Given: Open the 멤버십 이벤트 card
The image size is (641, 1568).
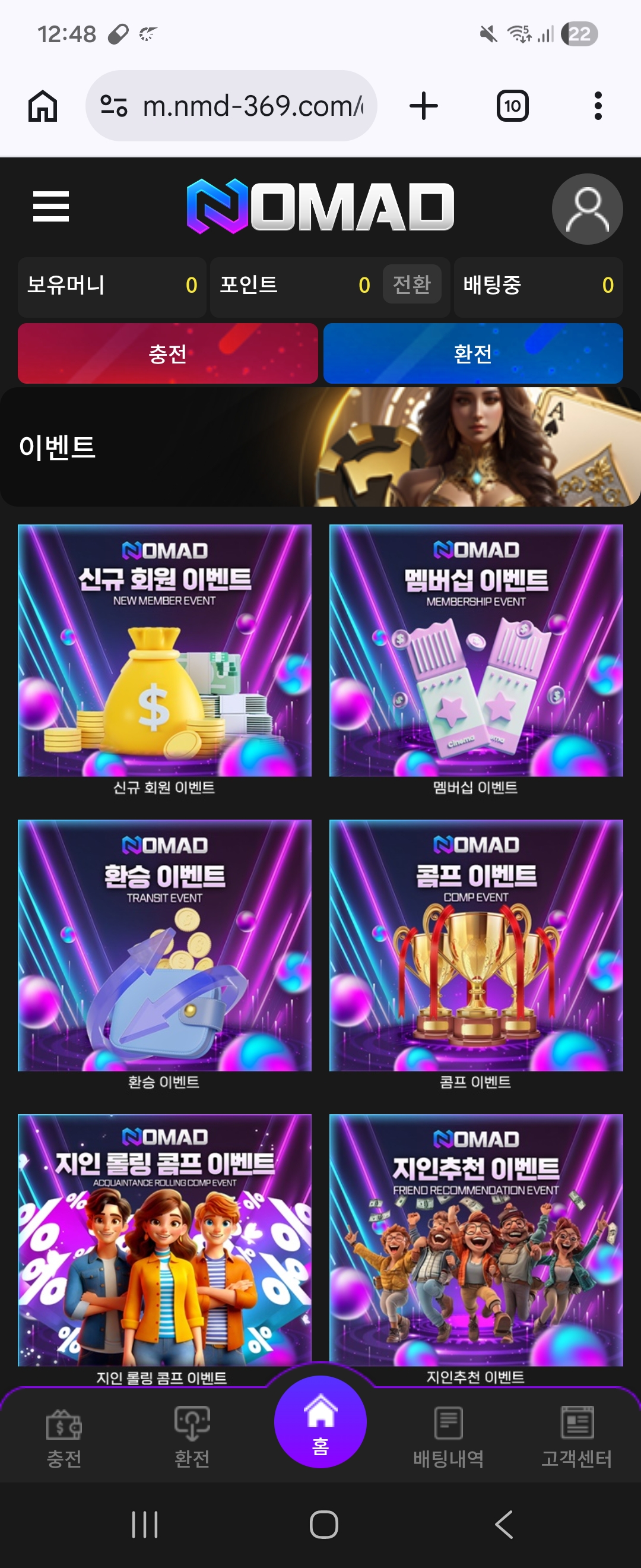Looking at the screenshot, I should pyautogui.click(x=475, y=650).
